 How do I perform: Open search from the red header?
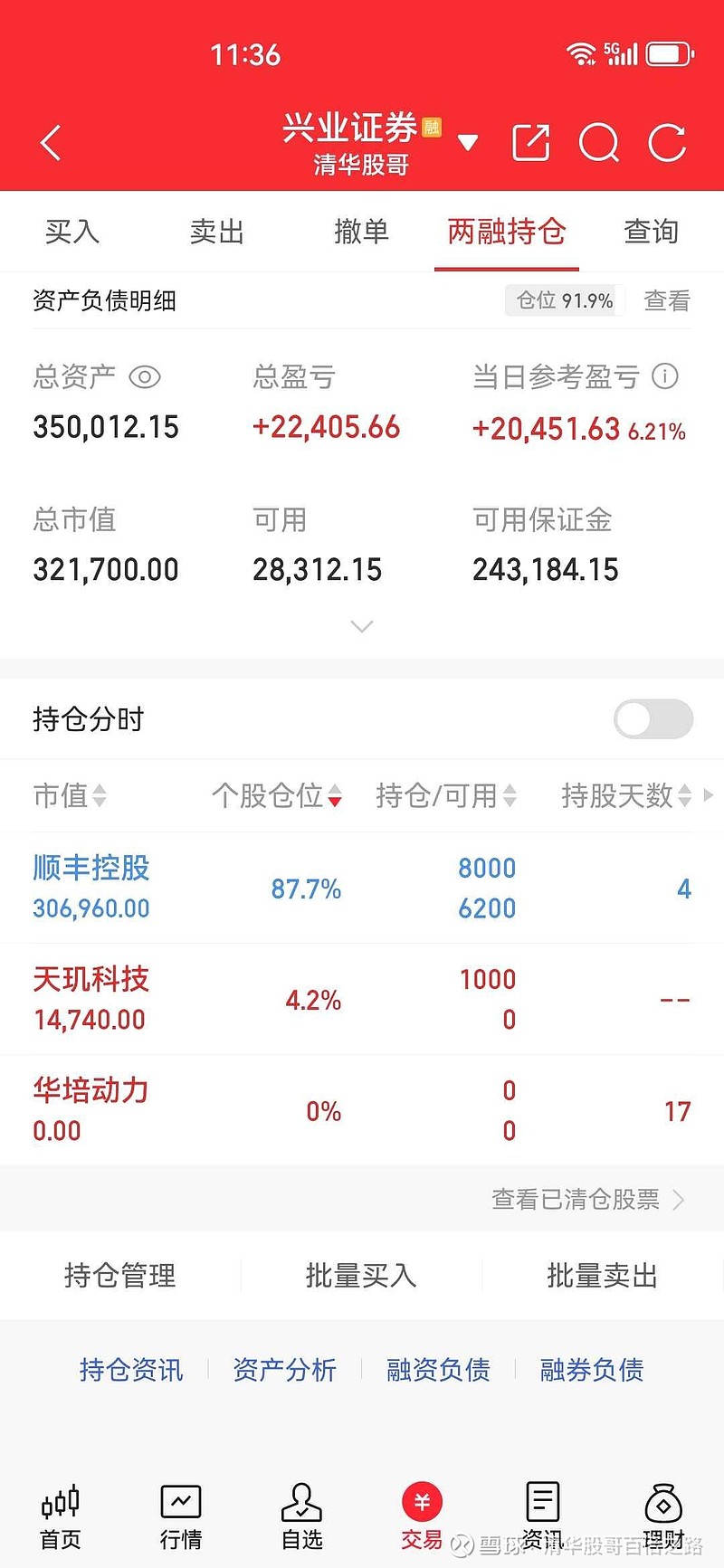599,142
